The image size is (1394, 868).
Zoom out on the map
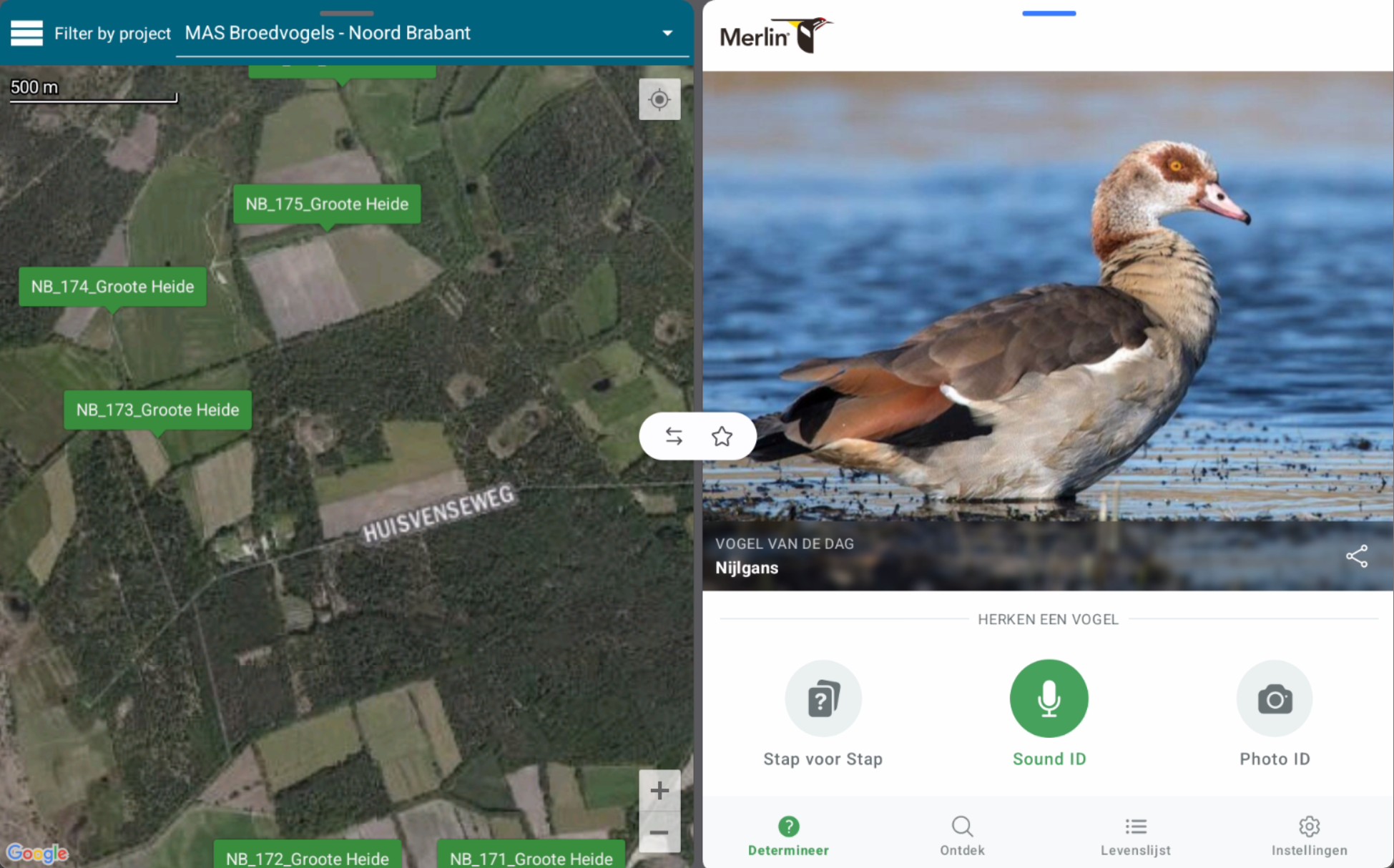tap(659, 832)
